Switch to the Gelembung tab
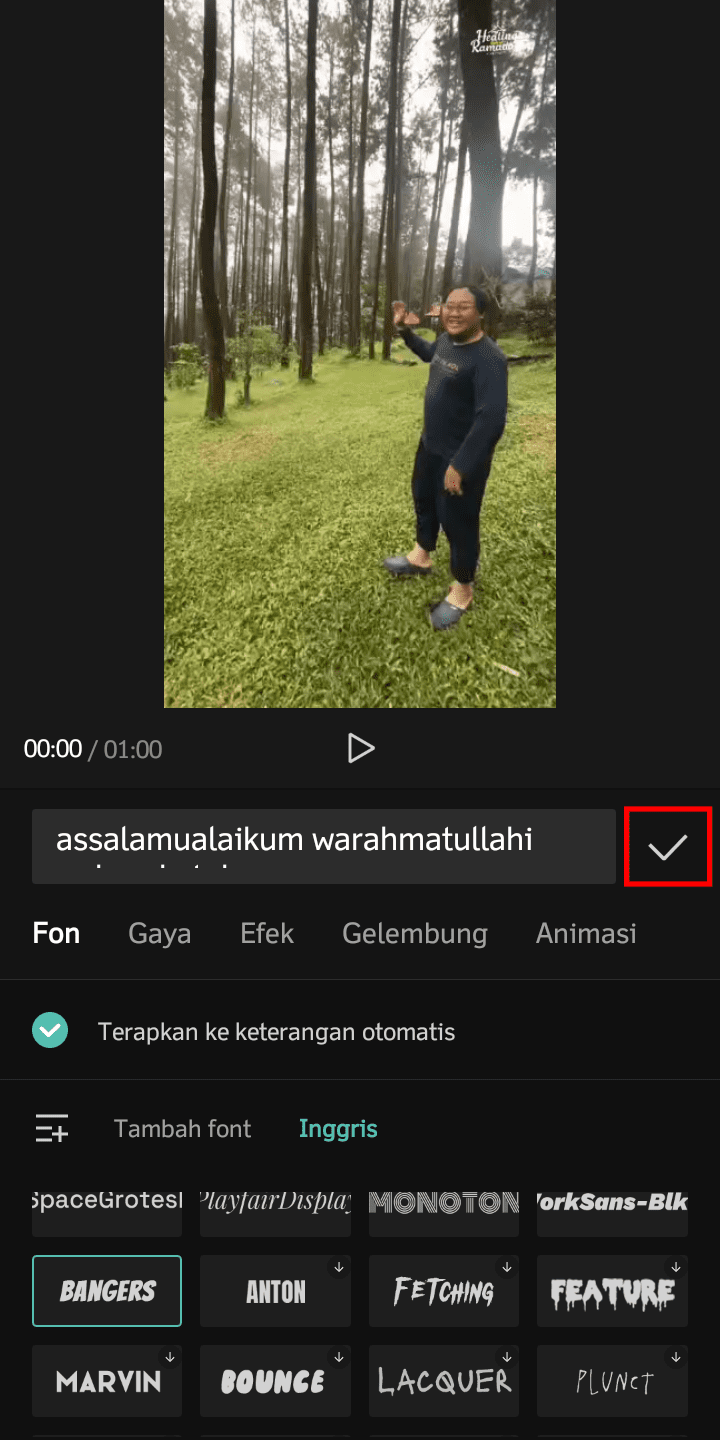The width and height of the screenshot is (720, 1440). pyautogui.click(x=415, y=933)
